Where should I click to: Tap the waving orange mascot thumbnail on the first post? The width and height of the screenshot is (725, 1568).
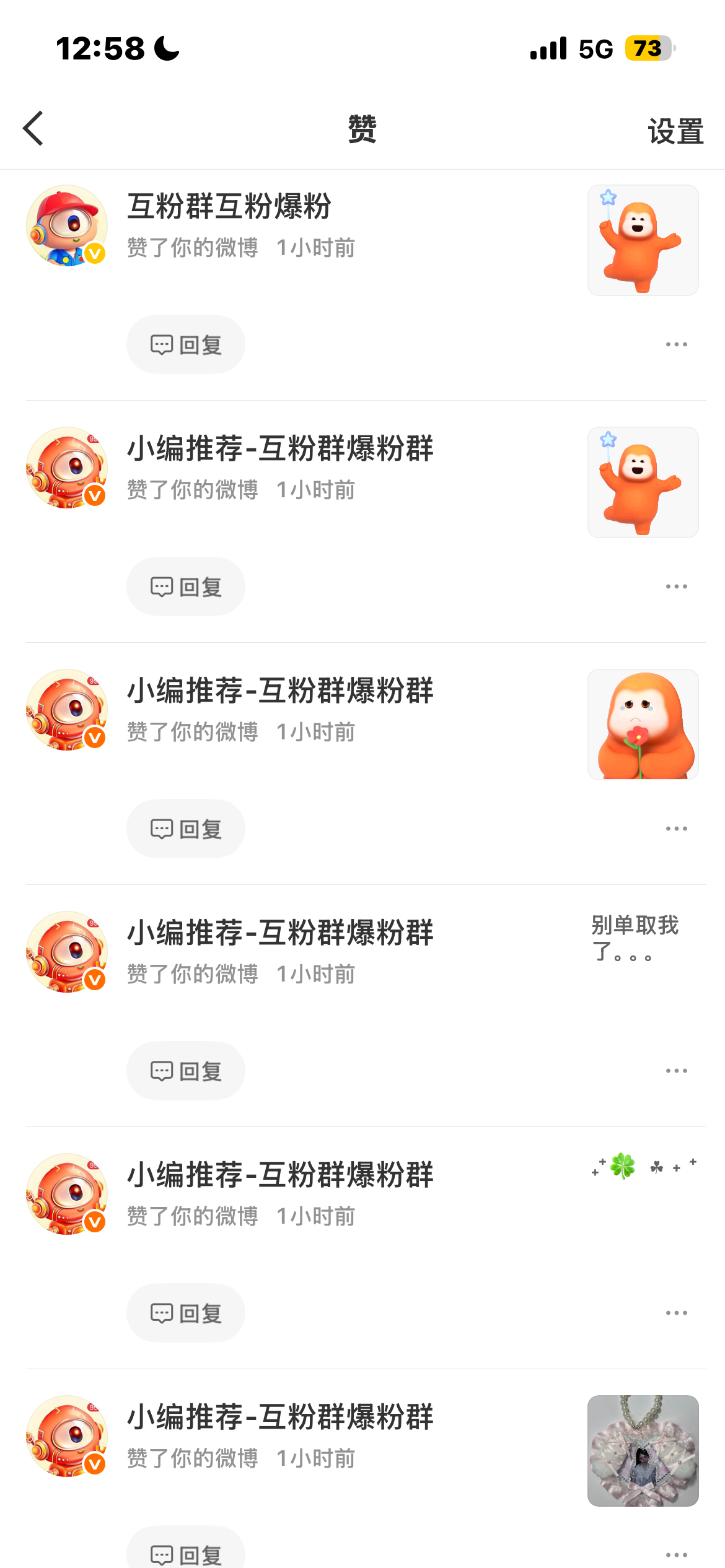click(x=643, y=239)
